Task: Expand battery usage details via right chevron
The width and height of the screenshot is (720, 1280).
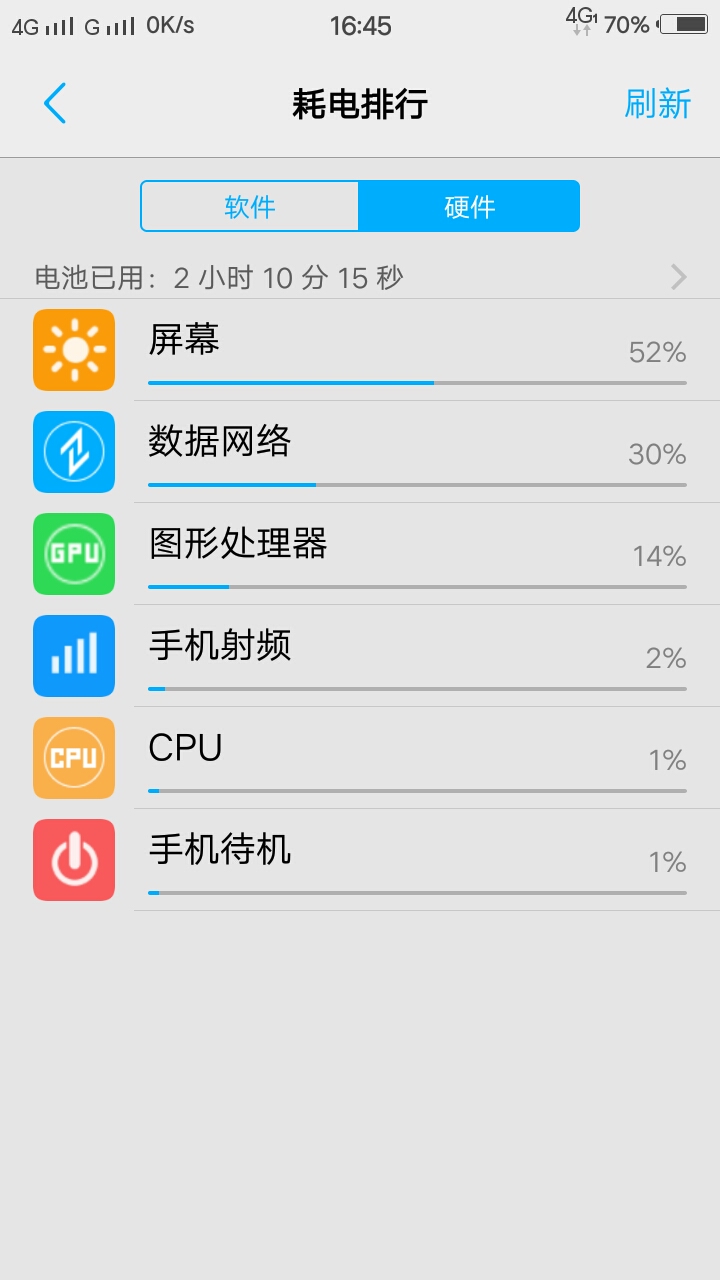Action: [x=677, y=277]
